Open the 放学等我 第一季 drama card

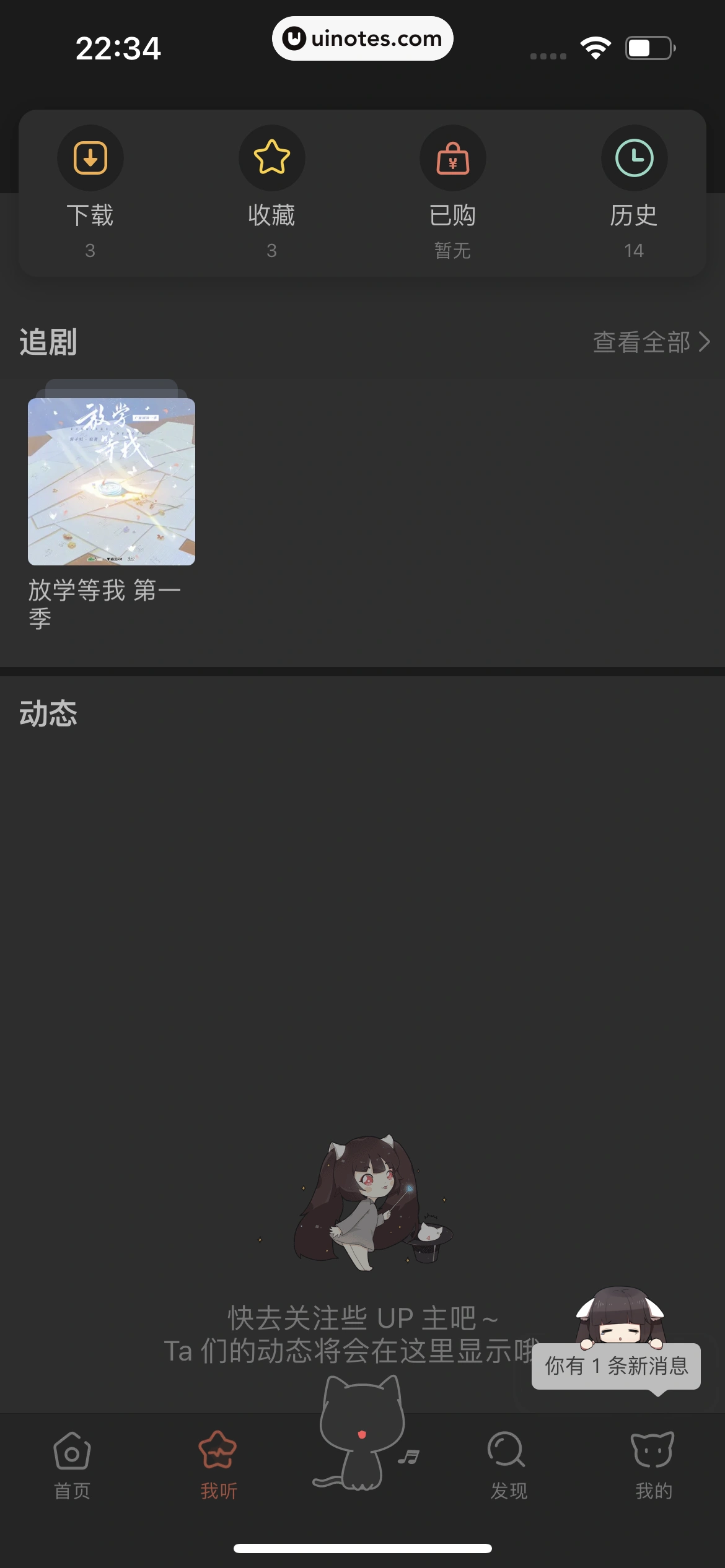pos(112,482)
